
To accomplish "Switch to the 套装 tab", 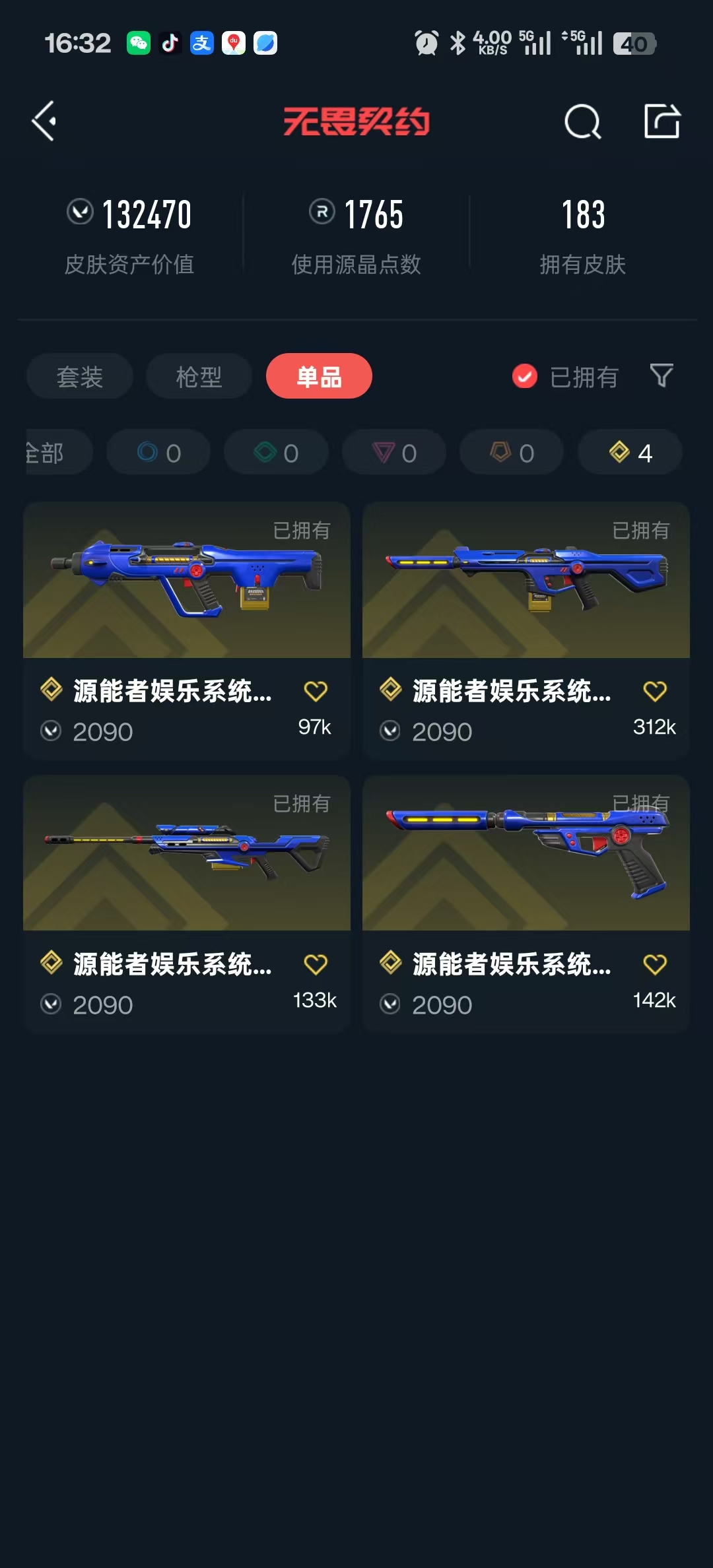I will click(x=80, y=377).
